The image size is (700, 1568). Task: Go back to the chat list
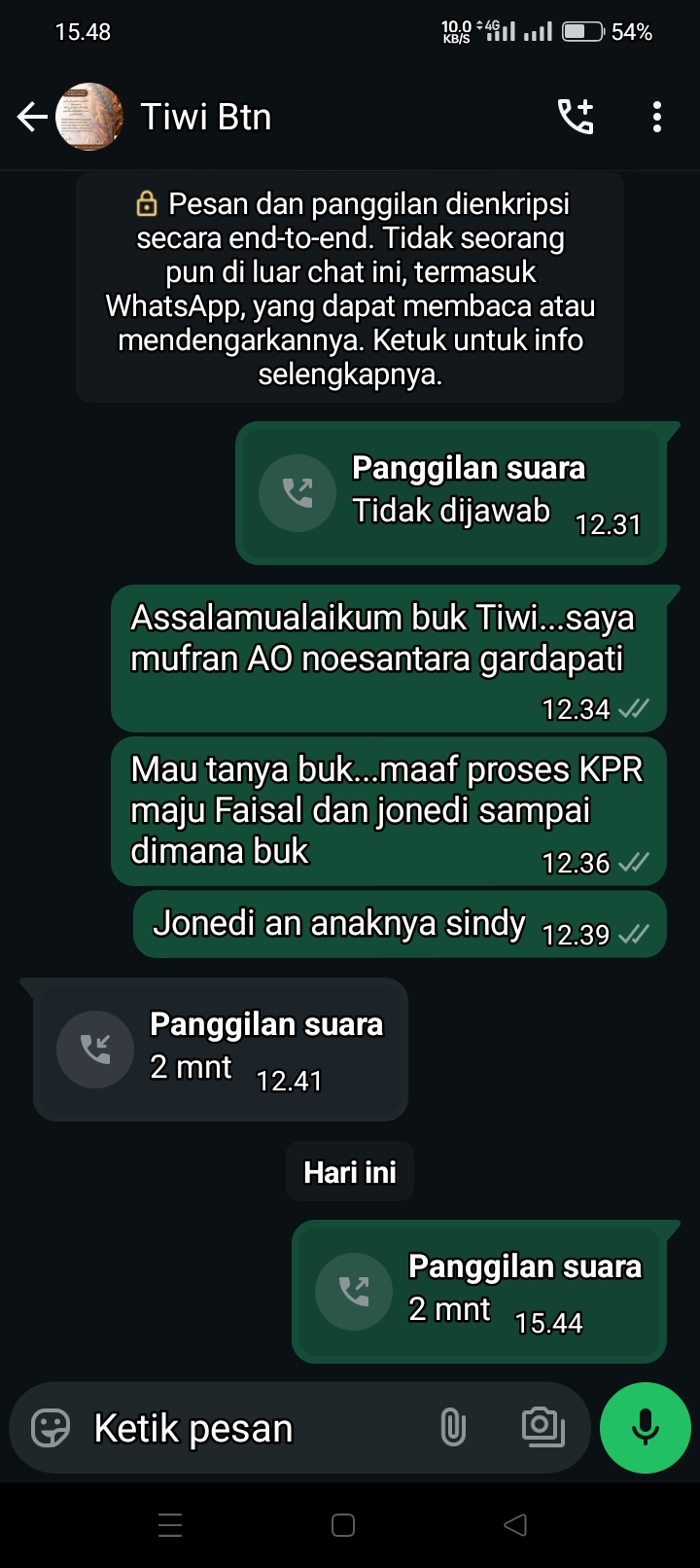coord(32,118)
